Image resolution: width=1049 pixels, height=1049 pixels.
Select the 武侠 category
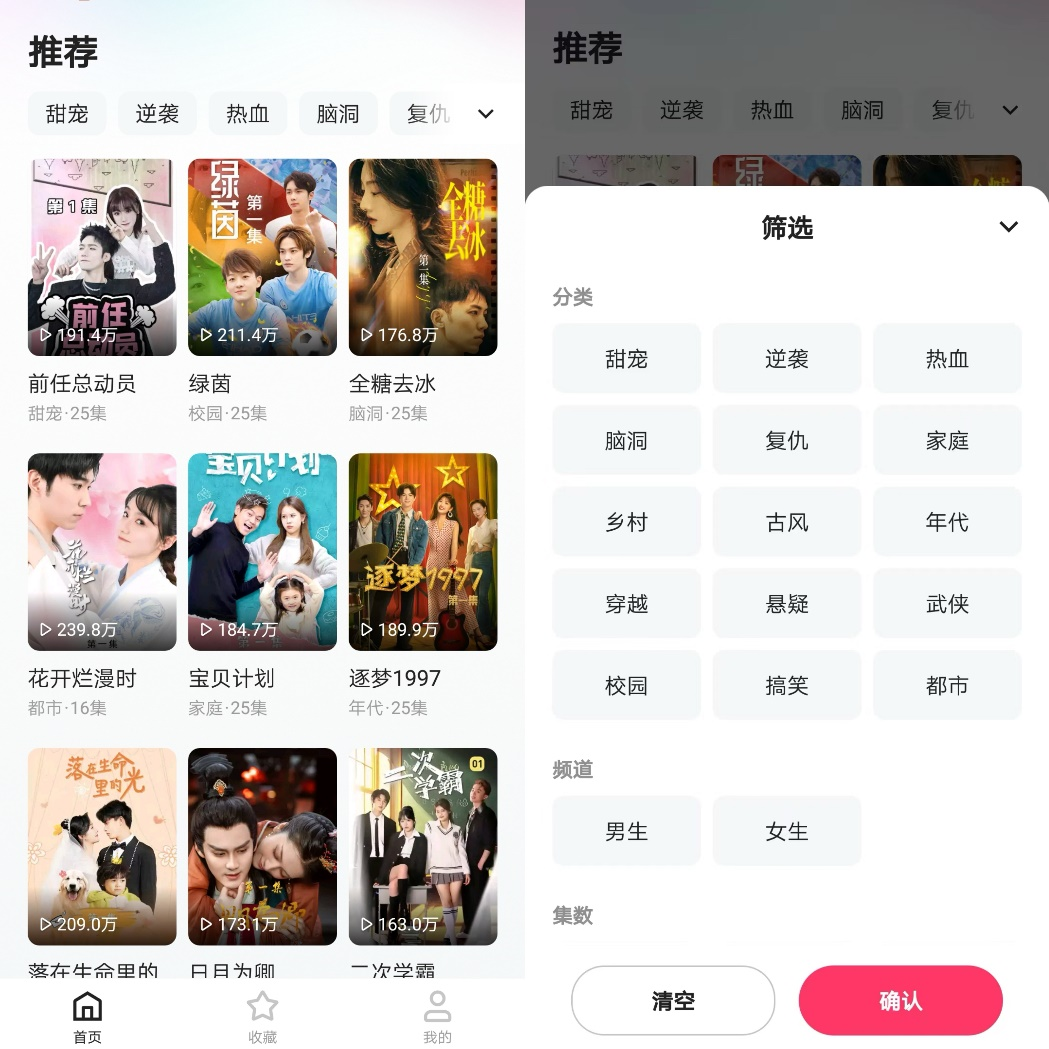click(947, 604)
